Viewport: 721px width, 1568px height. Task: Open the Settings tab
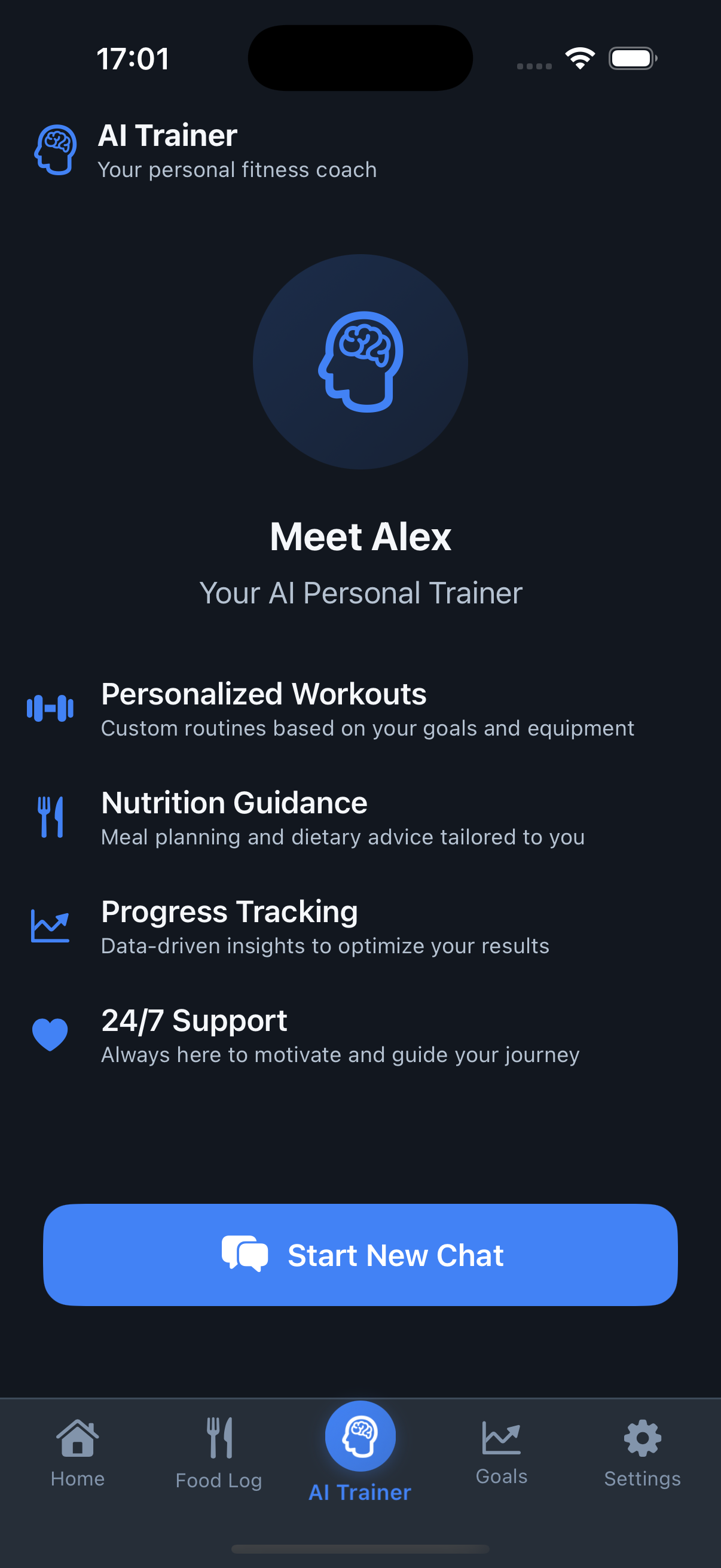642,1453
